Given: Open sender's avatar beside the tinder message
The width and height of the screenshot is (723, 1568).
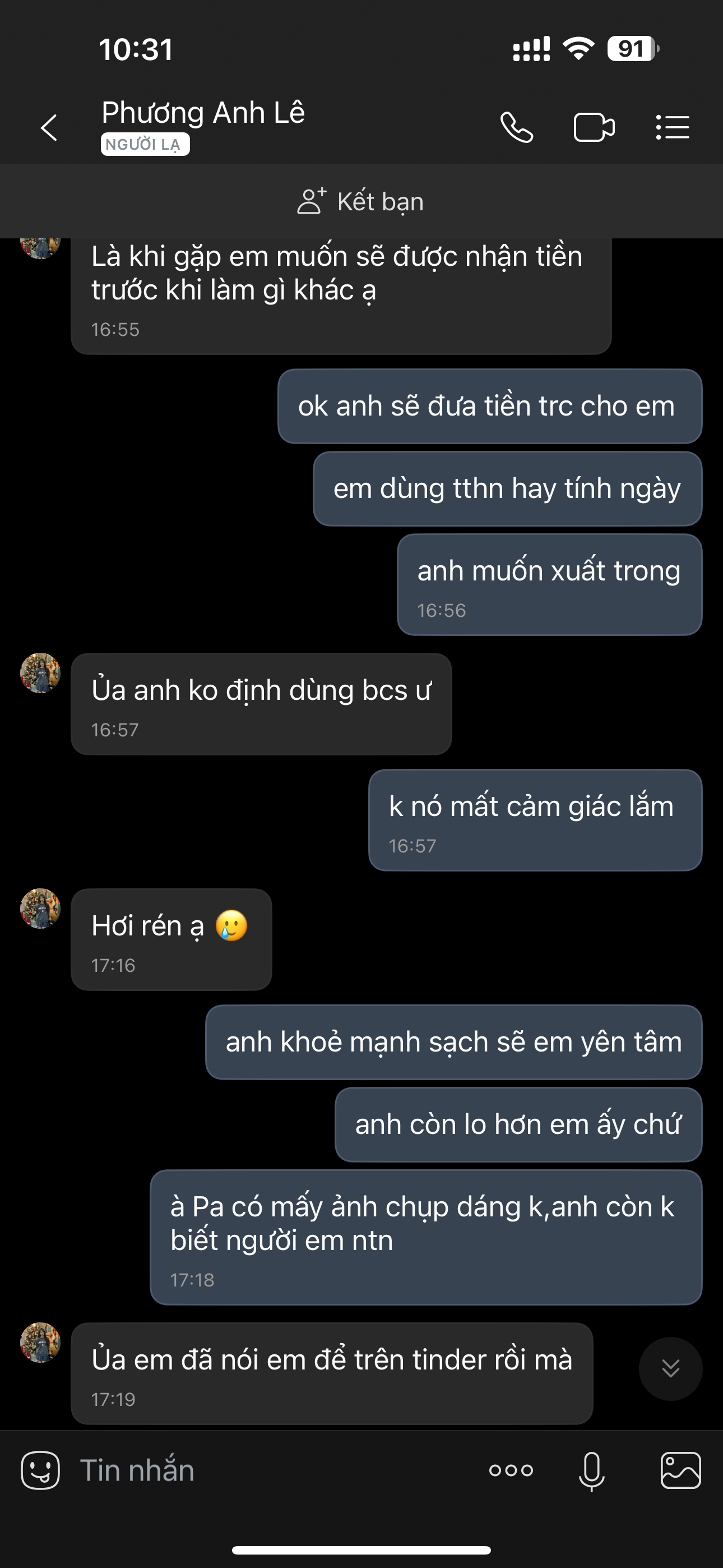Looking at the screenshot, I should coord(40,1342).
